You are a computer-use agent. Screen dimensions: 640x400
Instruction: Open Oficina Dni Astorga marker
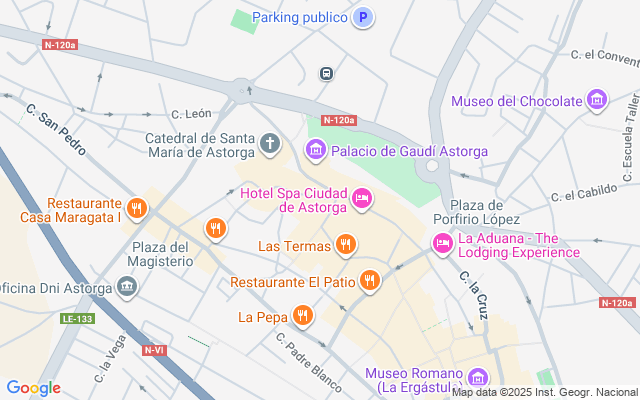click(x=127, y=287)
